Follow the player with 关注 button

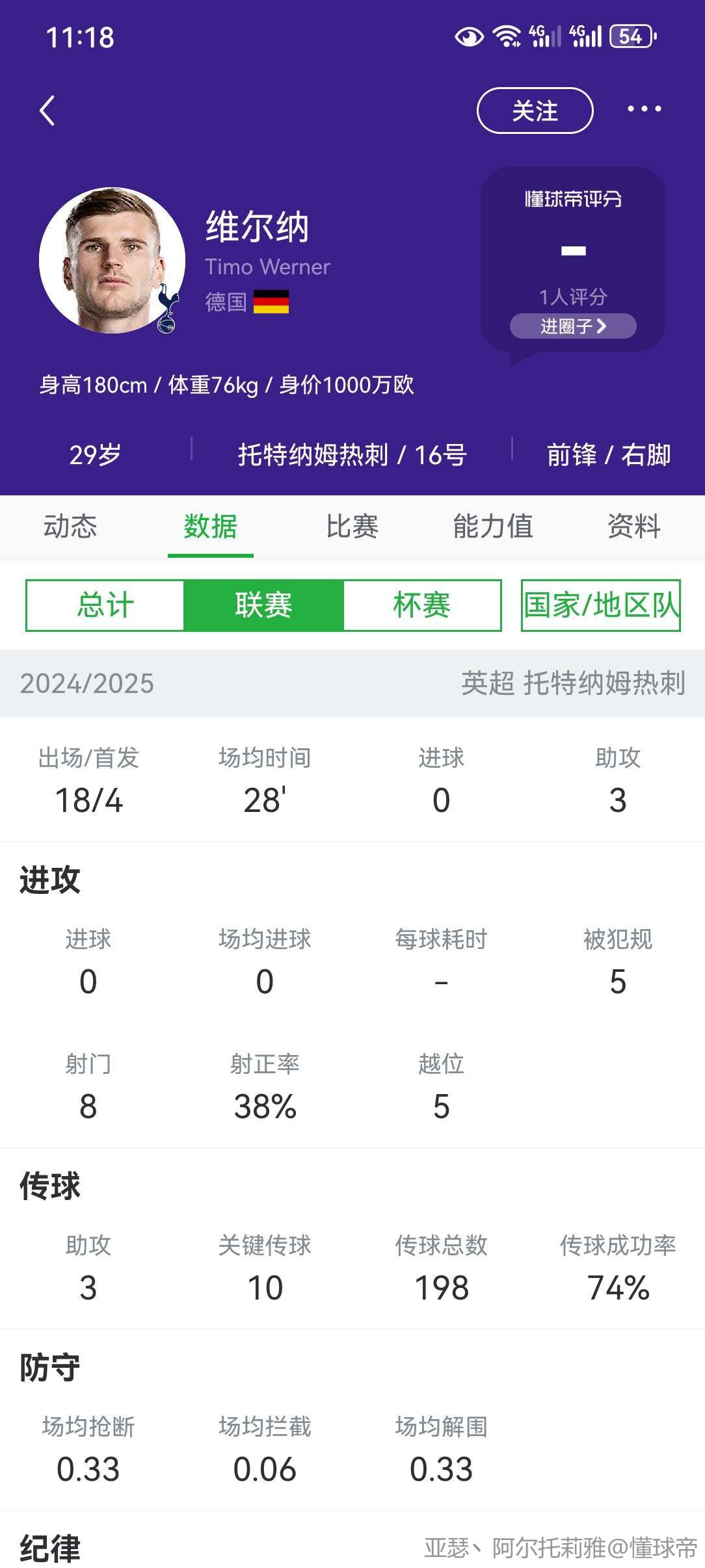click(535, 111)
